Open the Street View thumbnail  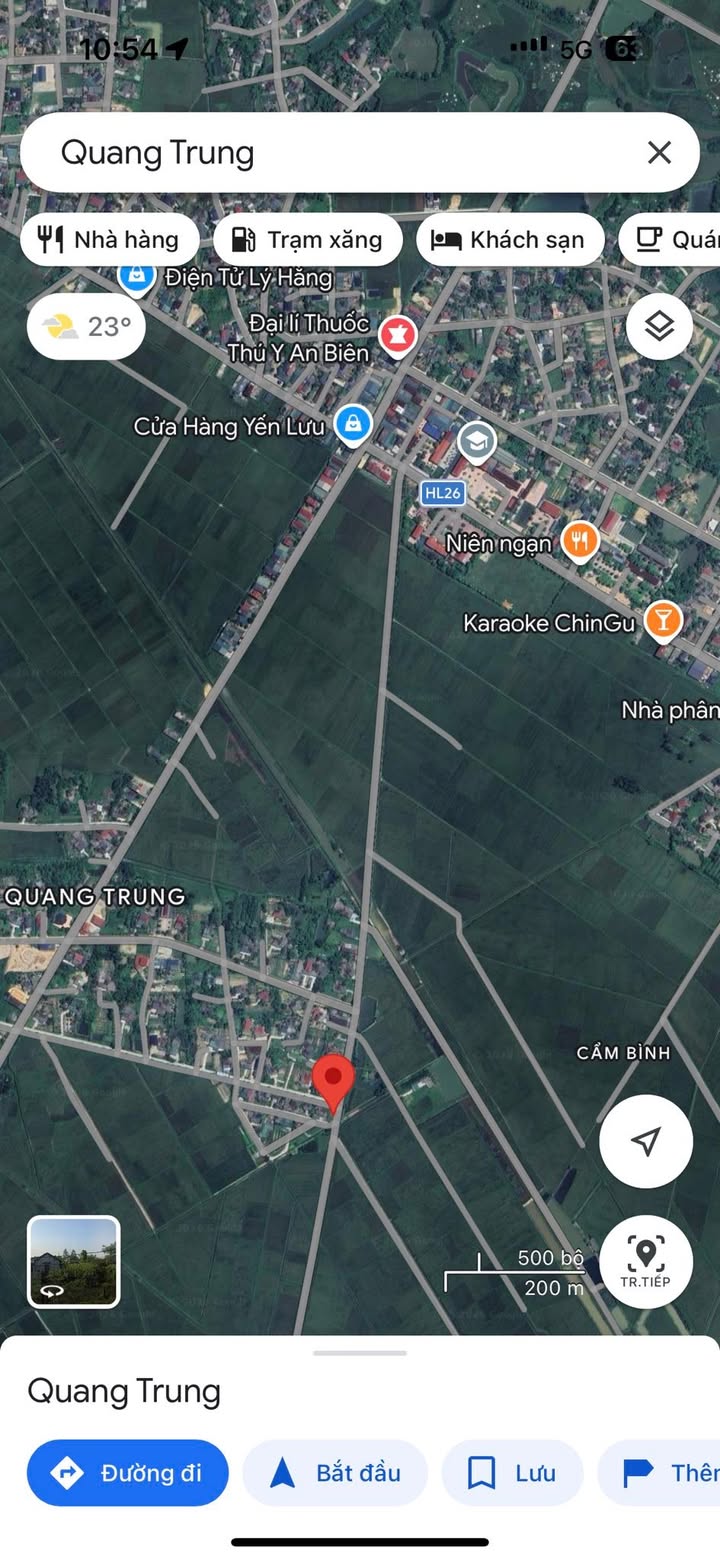(74, 1261)
